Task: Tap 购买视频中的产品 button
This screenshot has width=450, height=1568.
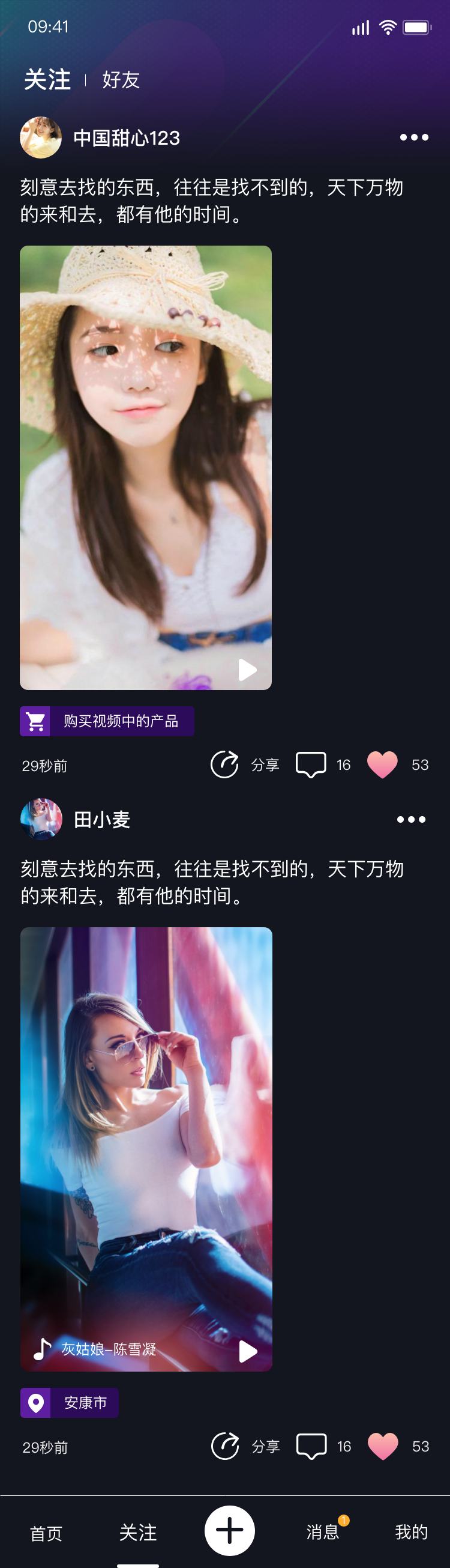Action: point(107,721)
